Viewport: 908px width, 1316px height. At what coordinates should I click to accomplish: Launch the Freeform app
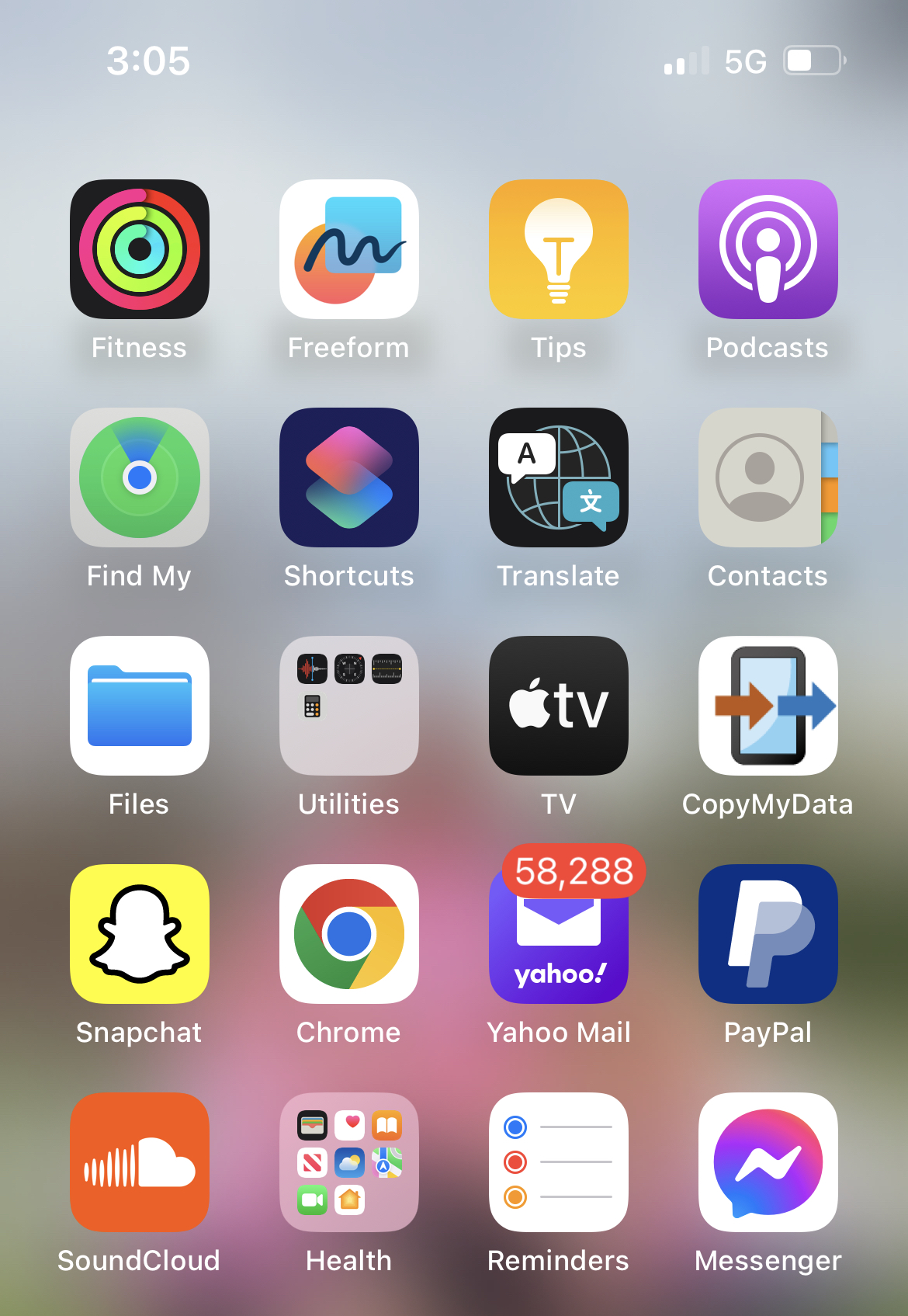click(x=349, y=249)
